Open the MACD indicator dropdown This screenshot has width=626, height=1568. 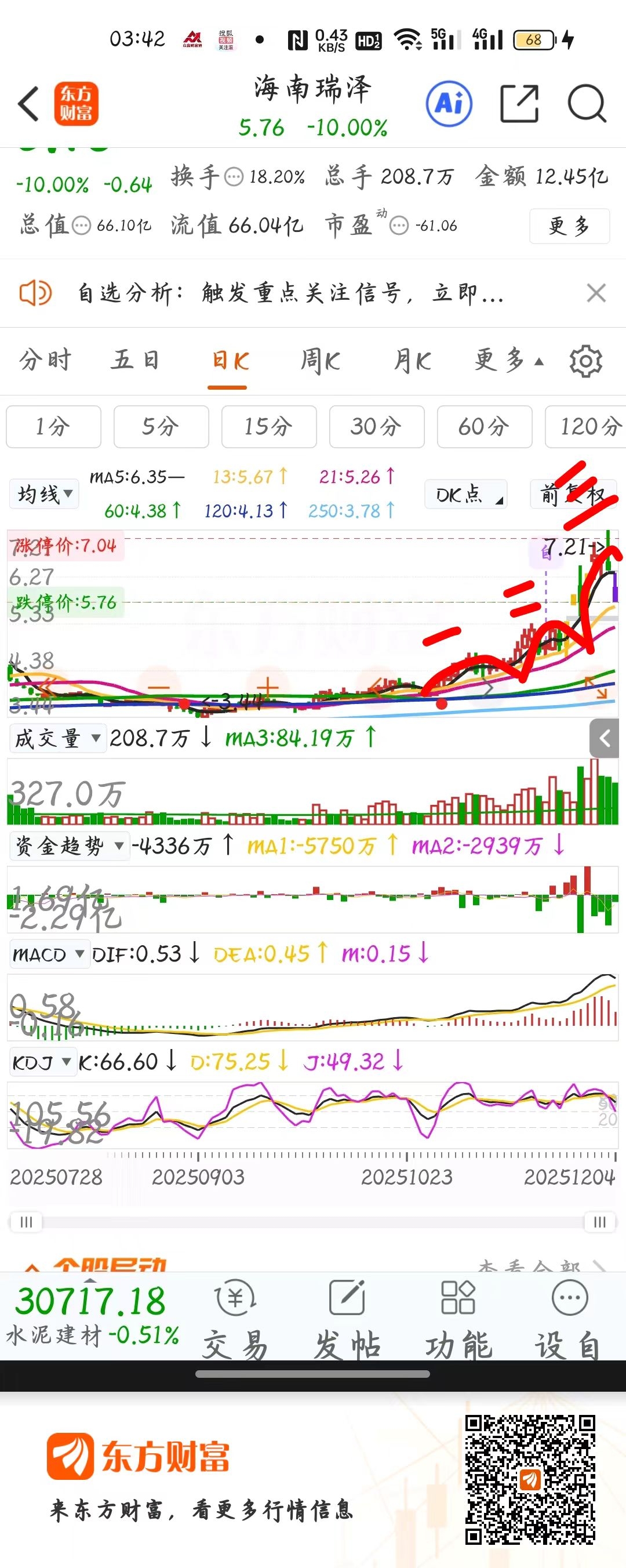[x=48, y=954]
